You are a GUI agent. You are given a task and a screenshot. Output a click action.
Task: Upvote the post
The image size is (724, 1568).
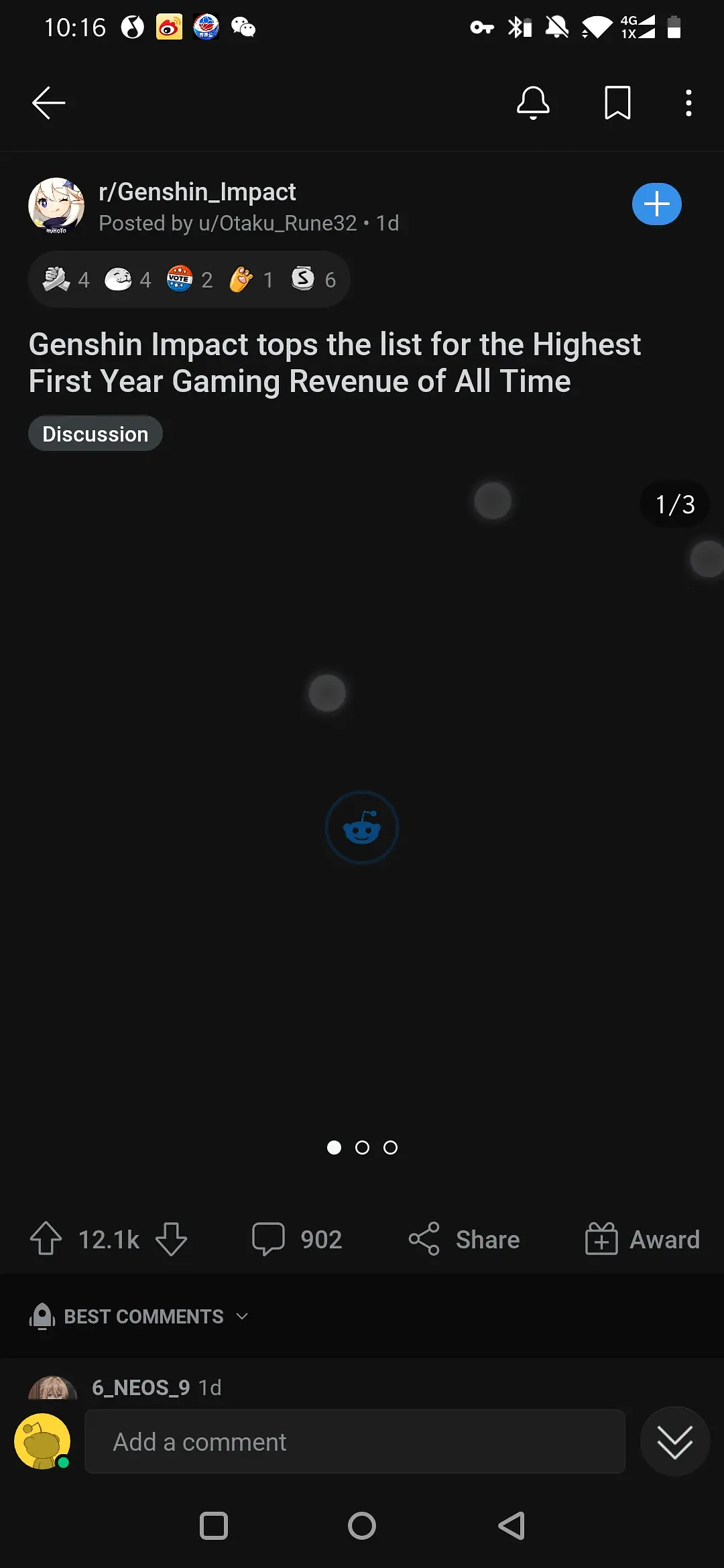click(x=46, y=1239)
